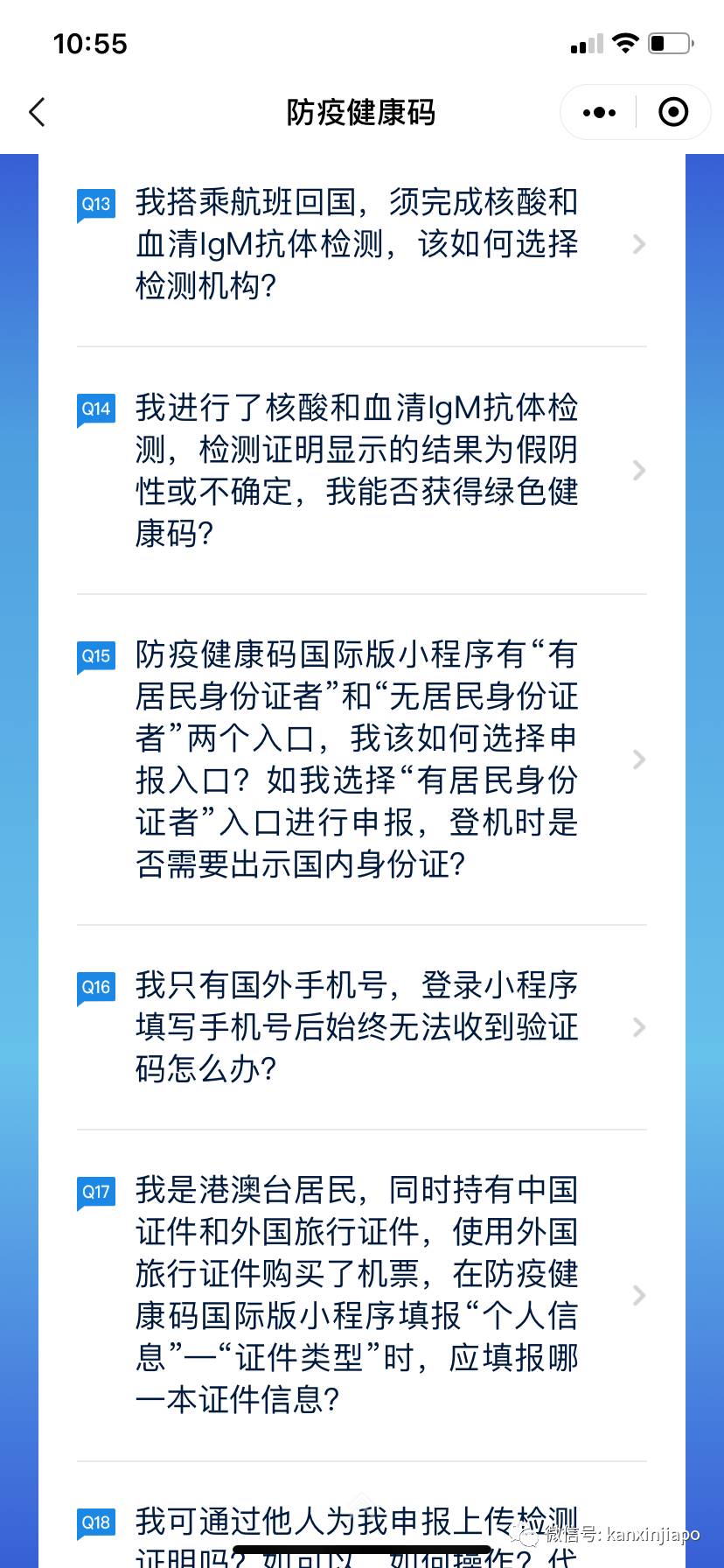The width and height of the screenshot is (724, 1568).
Task: Select the Q18 badge at screen bottom
Action: tap(95, 1524)
